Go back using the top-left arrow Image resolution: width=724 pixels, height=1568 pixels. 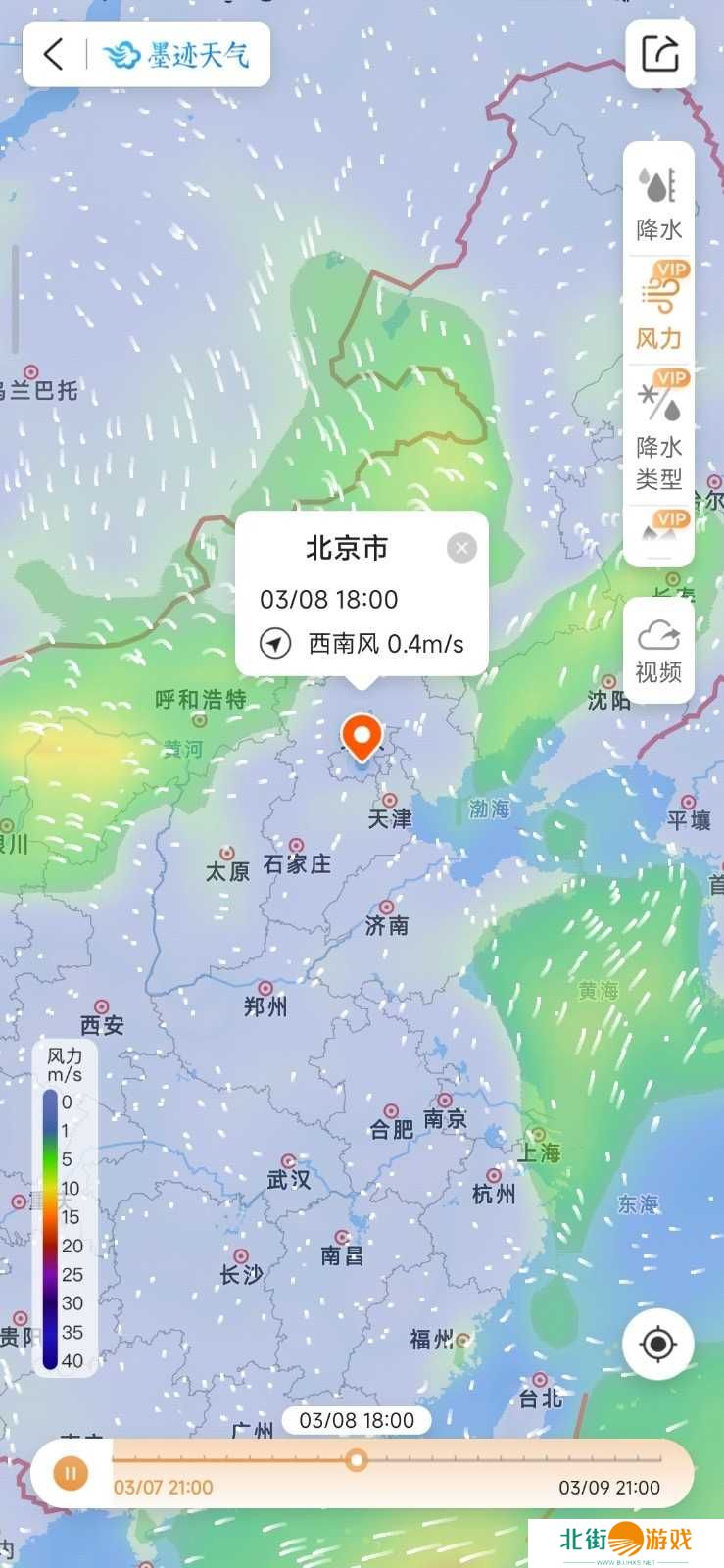(54, 54)
